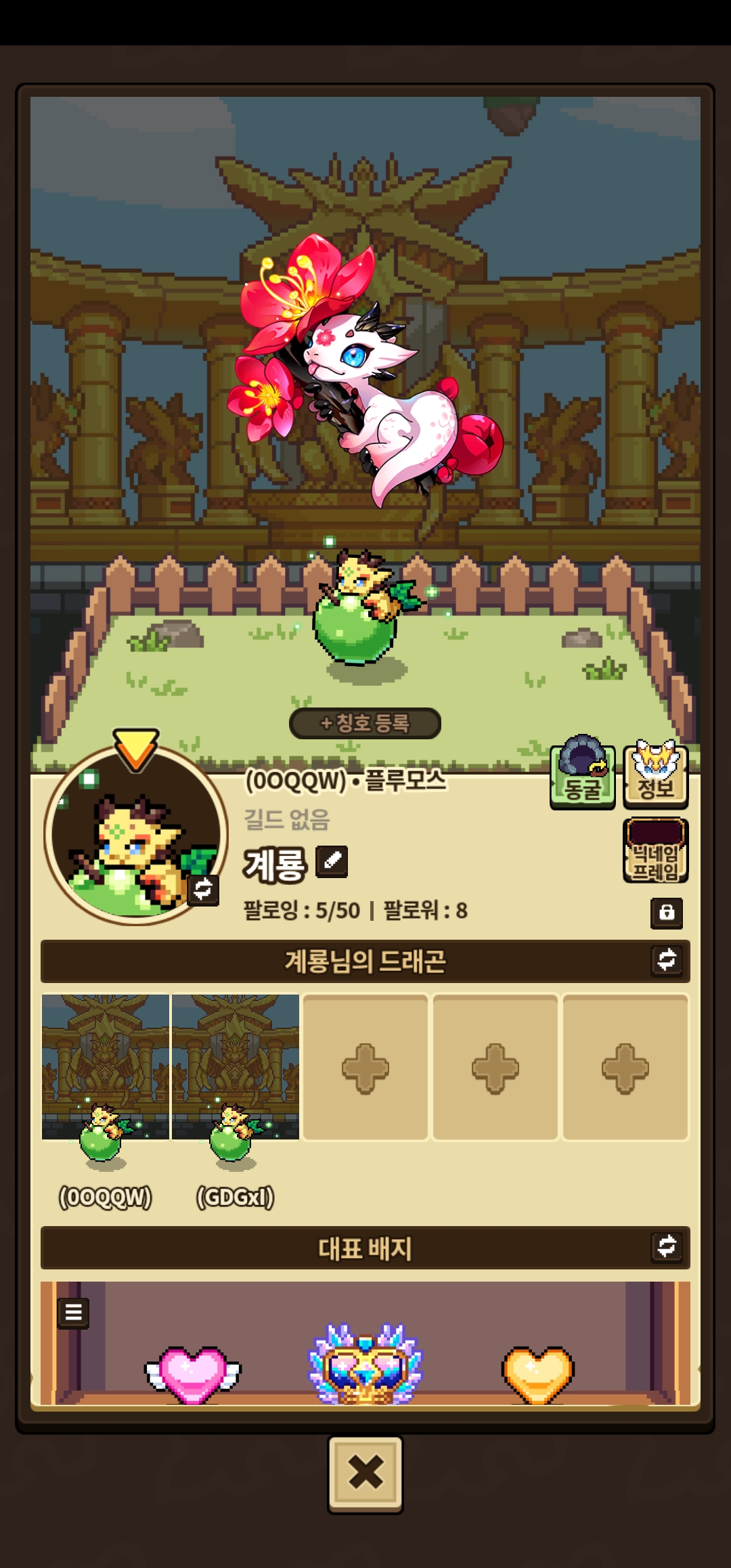Open the 정보 info button
Viewport: 731px width, 1568px height.
655,776
